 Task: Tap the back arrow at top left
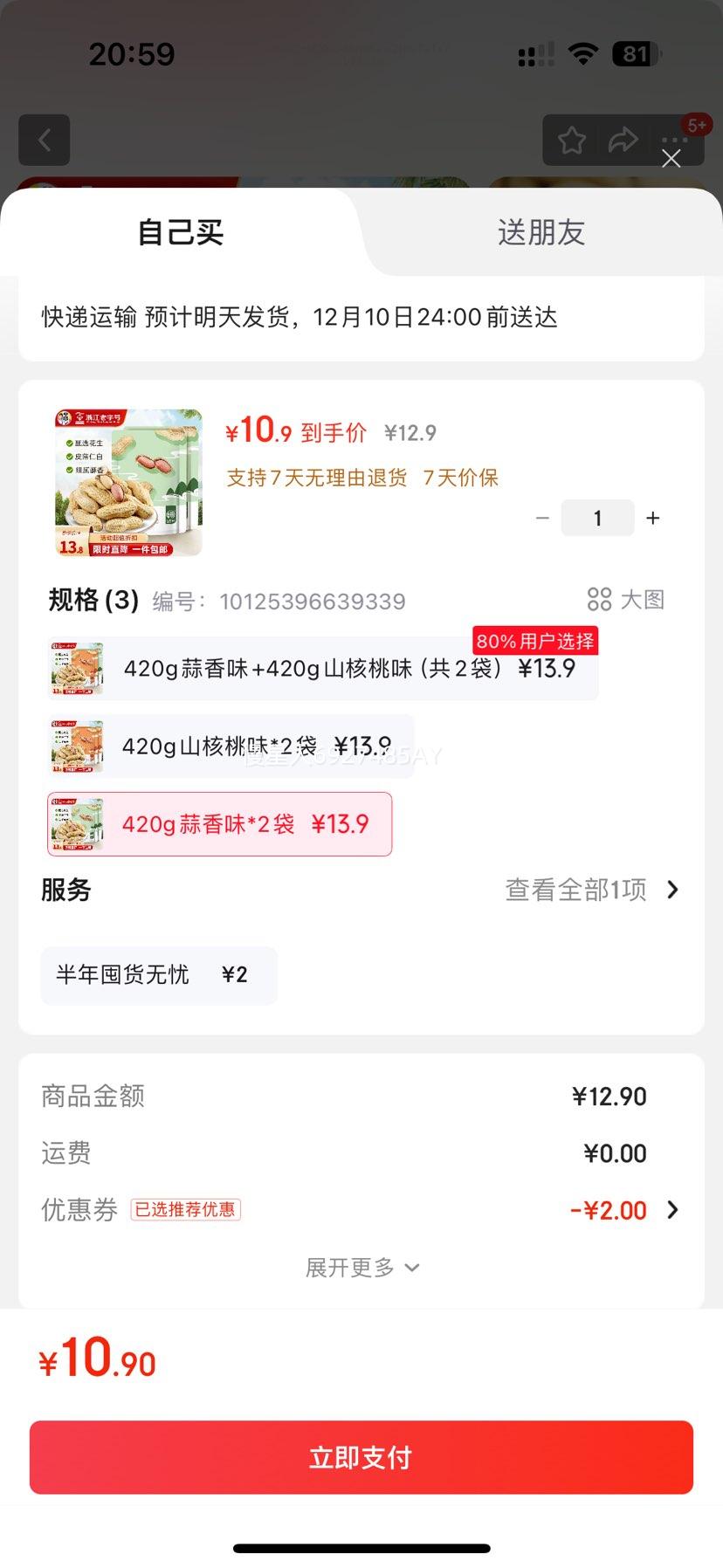coord(44,140)
